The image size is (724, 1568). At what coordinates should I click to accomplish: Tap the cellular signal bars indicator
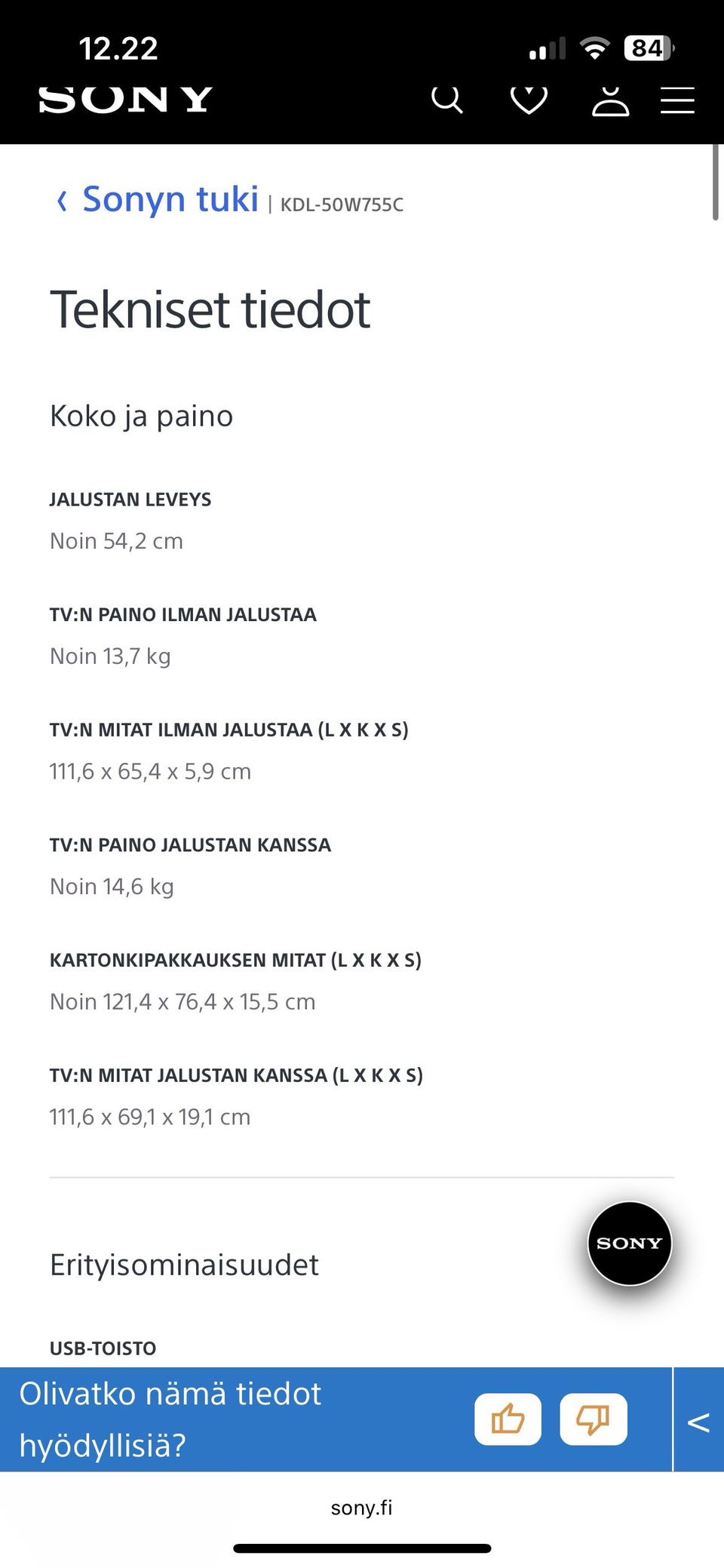pos(547,48)
